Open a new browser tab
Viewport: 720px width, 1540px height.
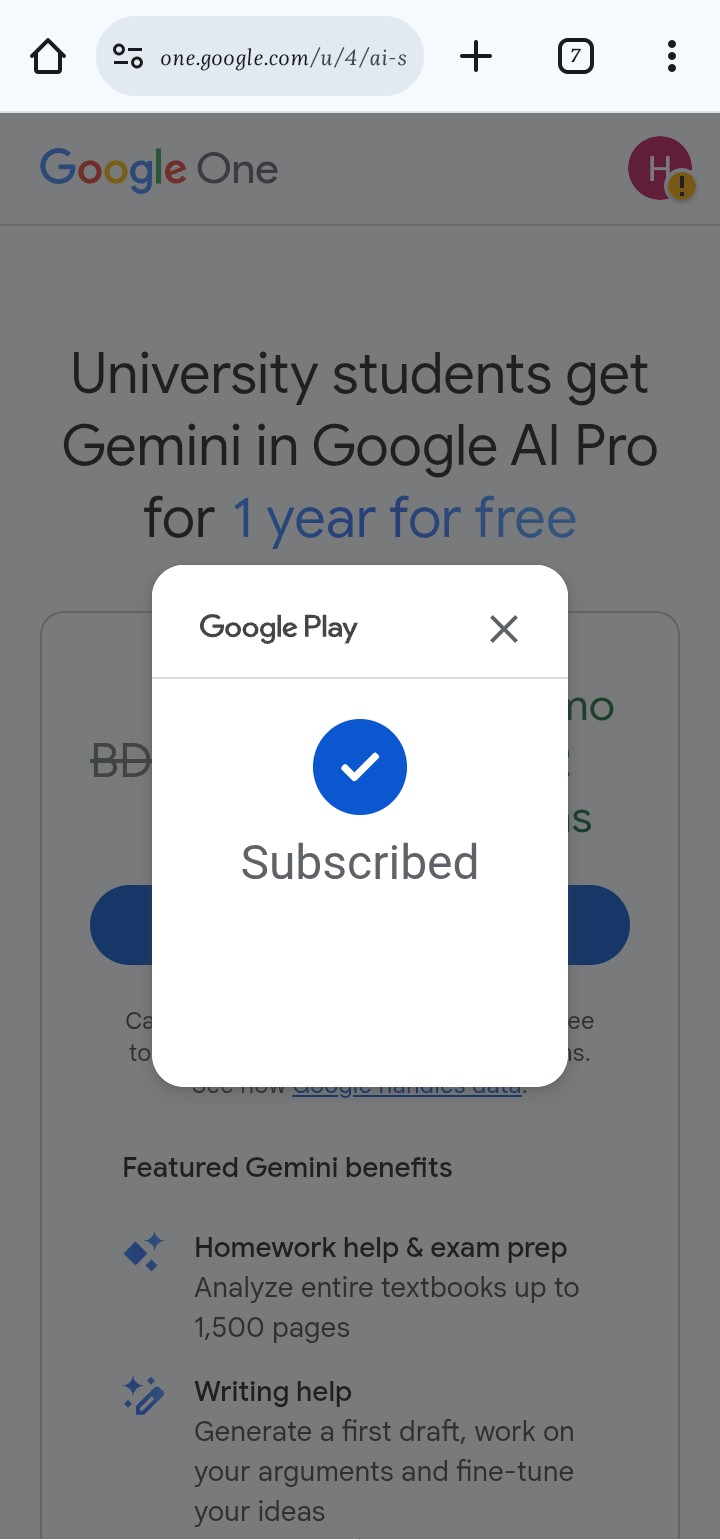476,57
